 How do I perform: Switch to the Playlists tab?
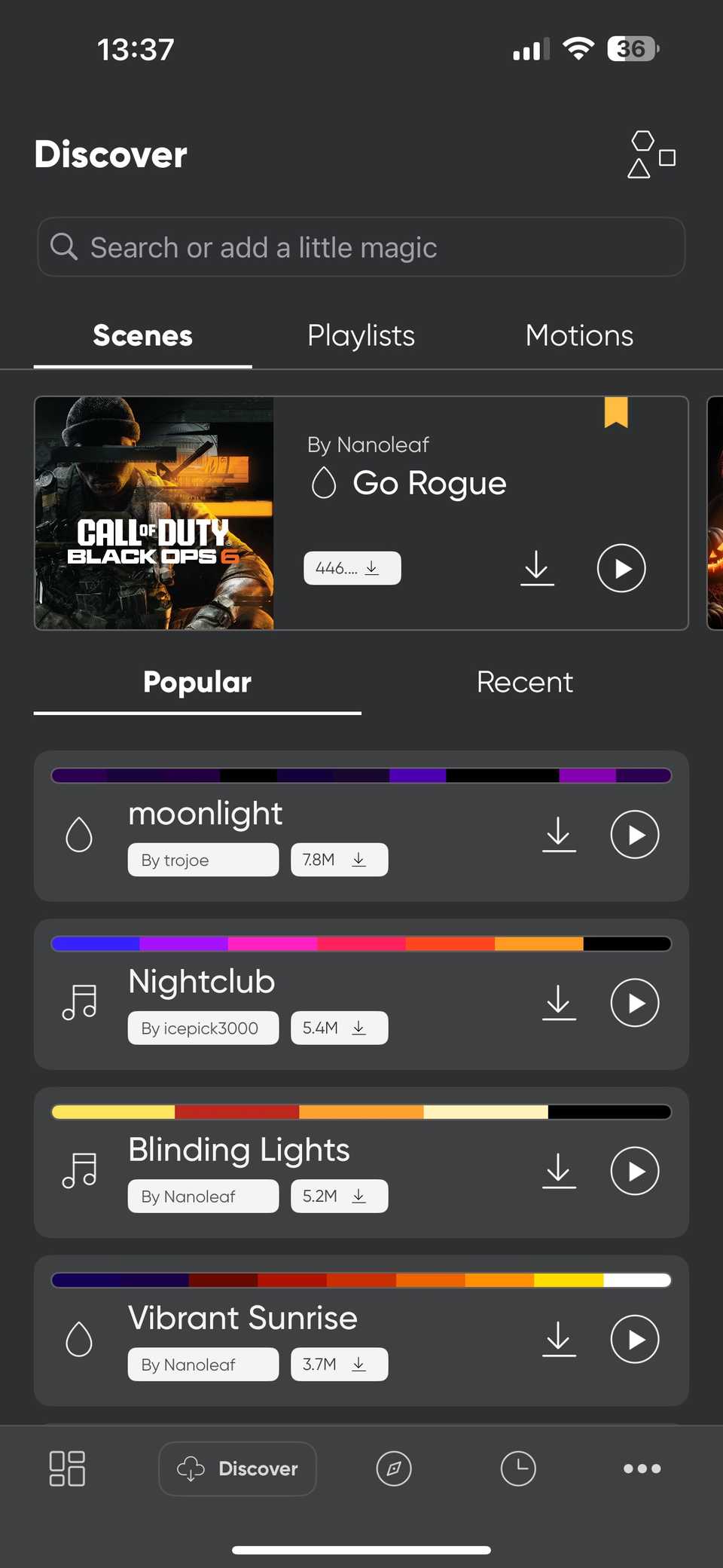click(x=361, y=336)
